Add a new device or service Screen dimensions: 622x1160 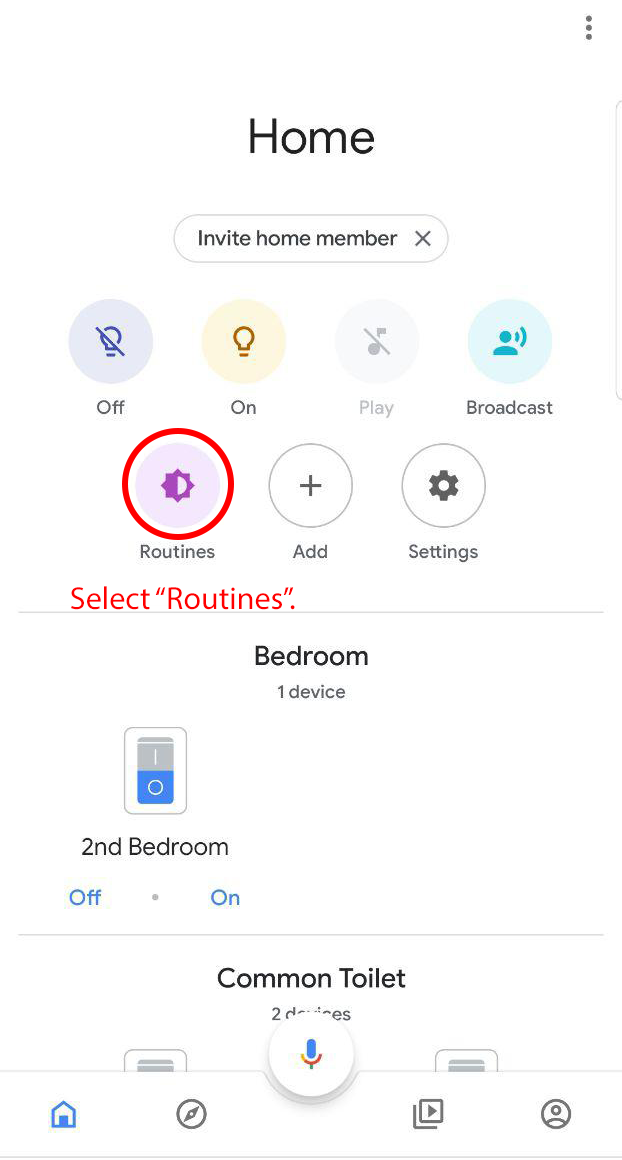pyautogui.click(x=310, y=486)
